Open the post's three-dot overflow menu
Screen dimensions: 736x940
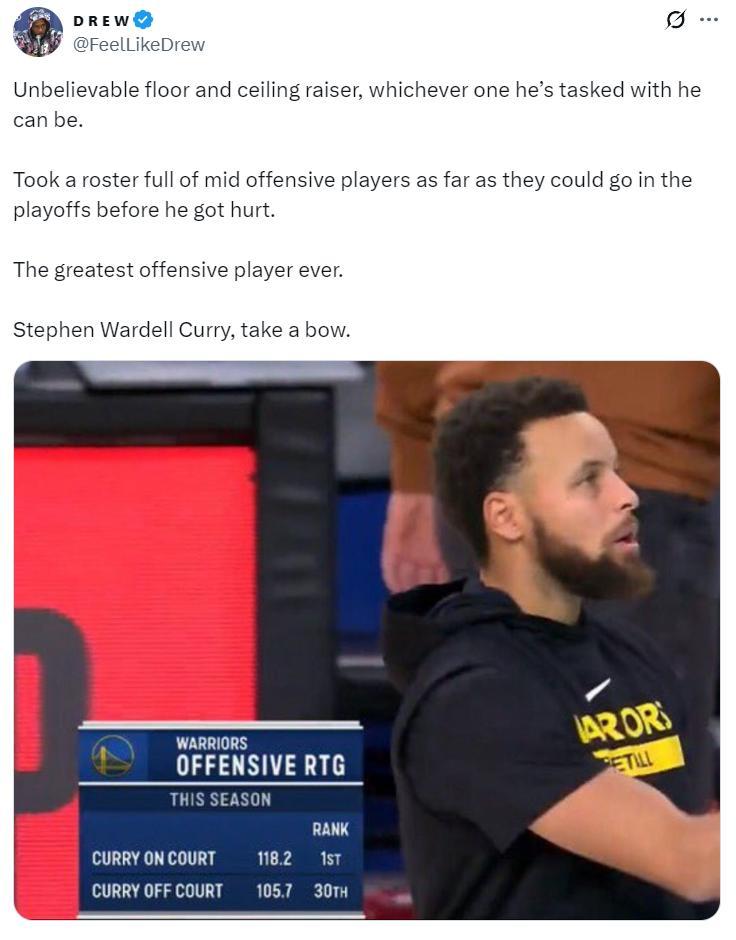coord(708,20)
